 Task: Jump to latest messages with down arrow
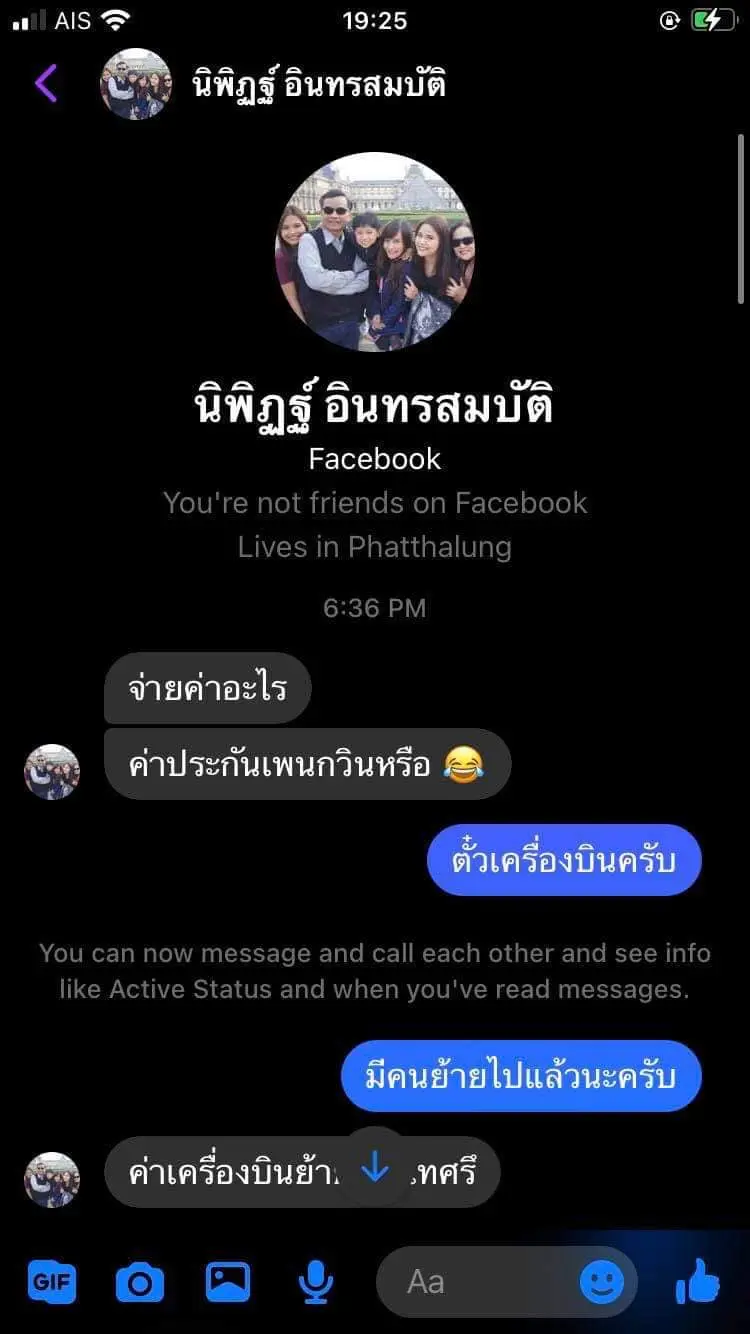pos(375,1166)
